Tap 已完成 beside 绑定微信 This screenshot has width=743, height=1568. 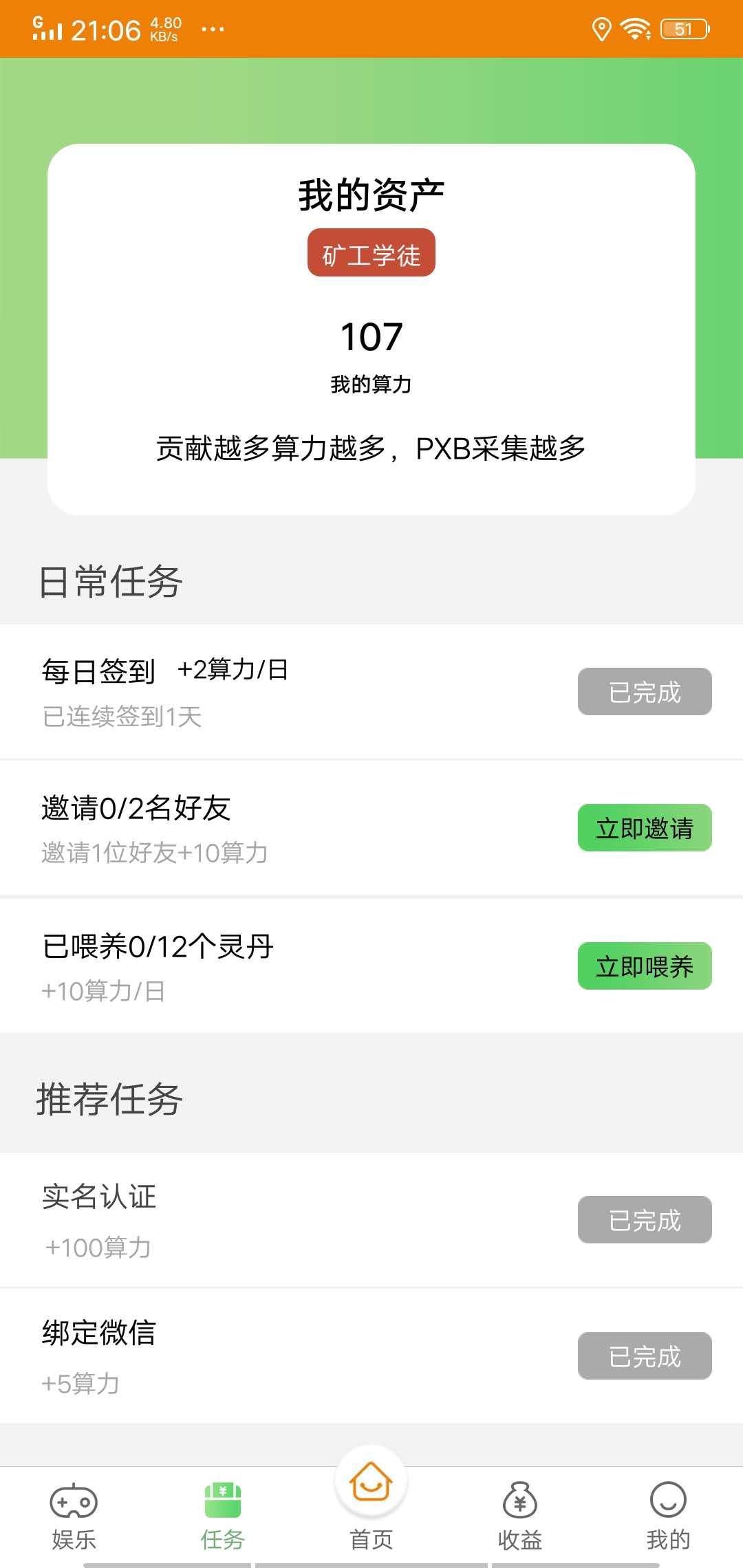[x=644, y=1355]
